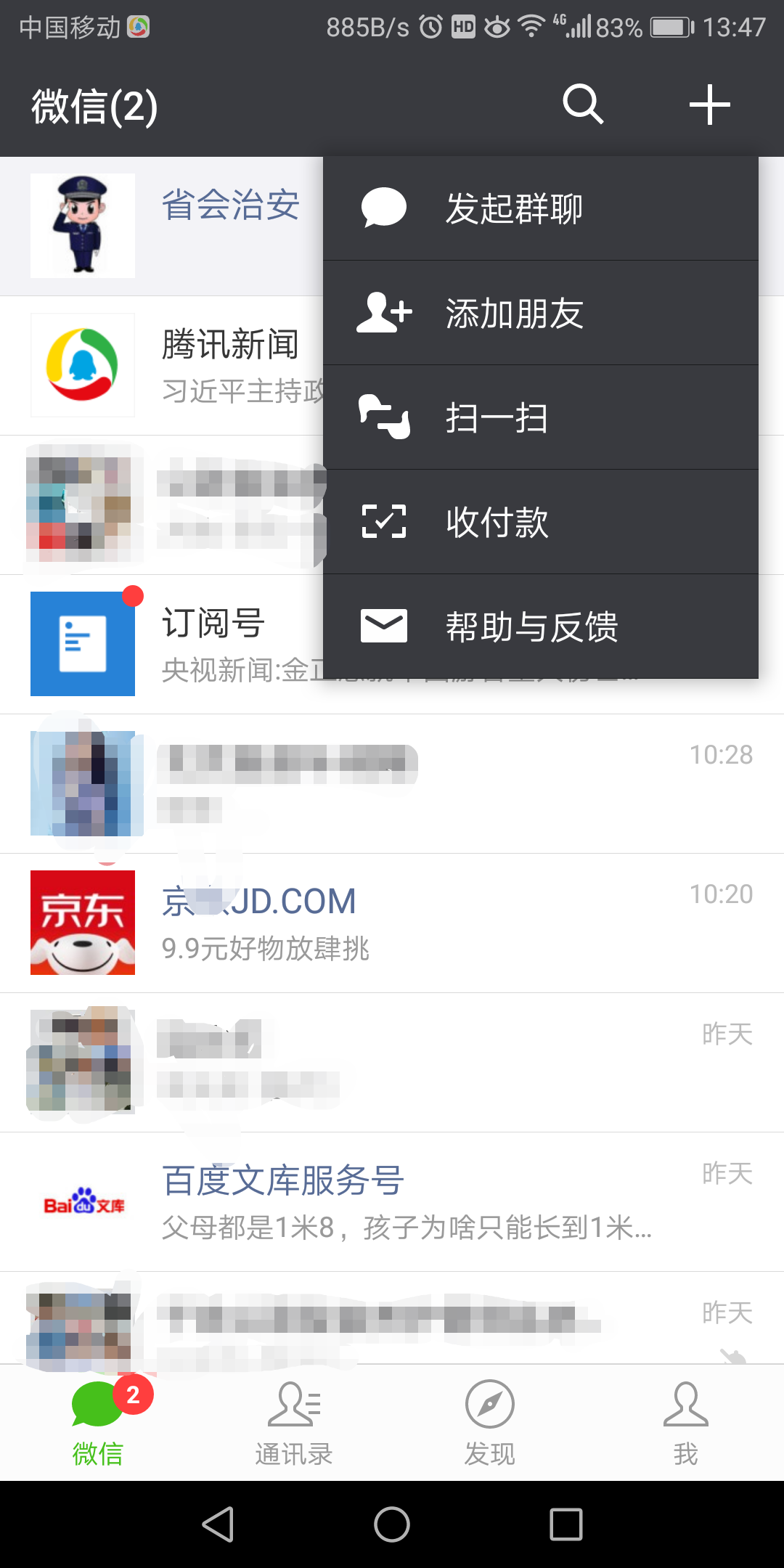Switch to the 发现 tab
The image size is (784, 1568).
[x=490, y=1424]
